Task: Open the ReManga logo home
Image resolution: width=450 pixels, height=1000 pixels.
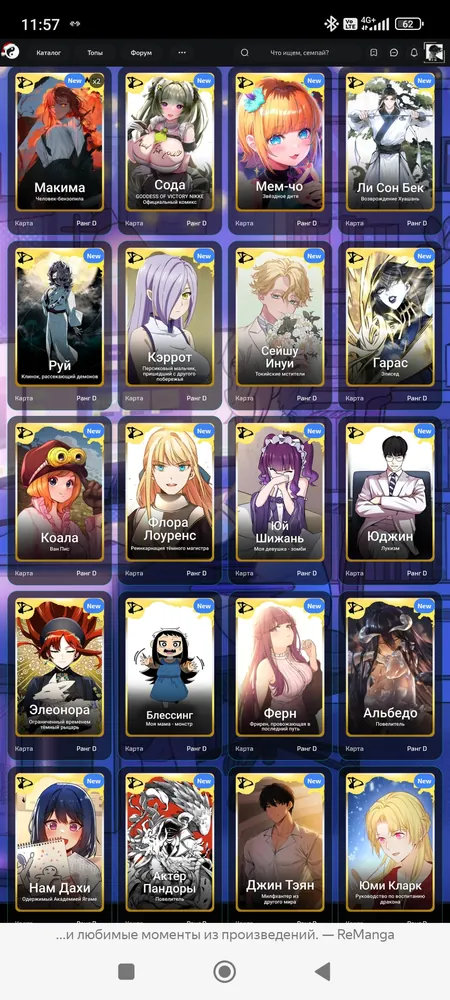Action: click(11, 52)
